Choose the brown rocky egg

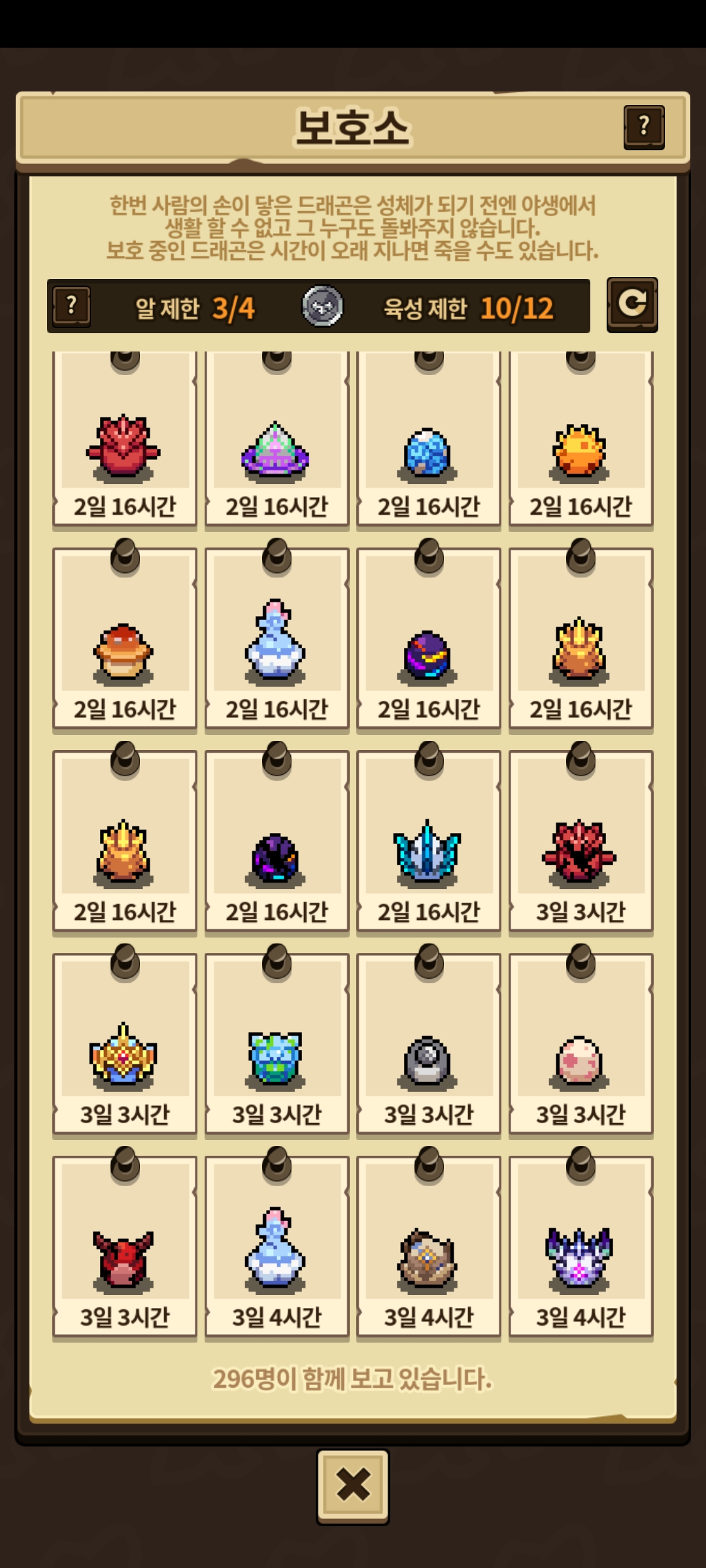click(428, 1259)
